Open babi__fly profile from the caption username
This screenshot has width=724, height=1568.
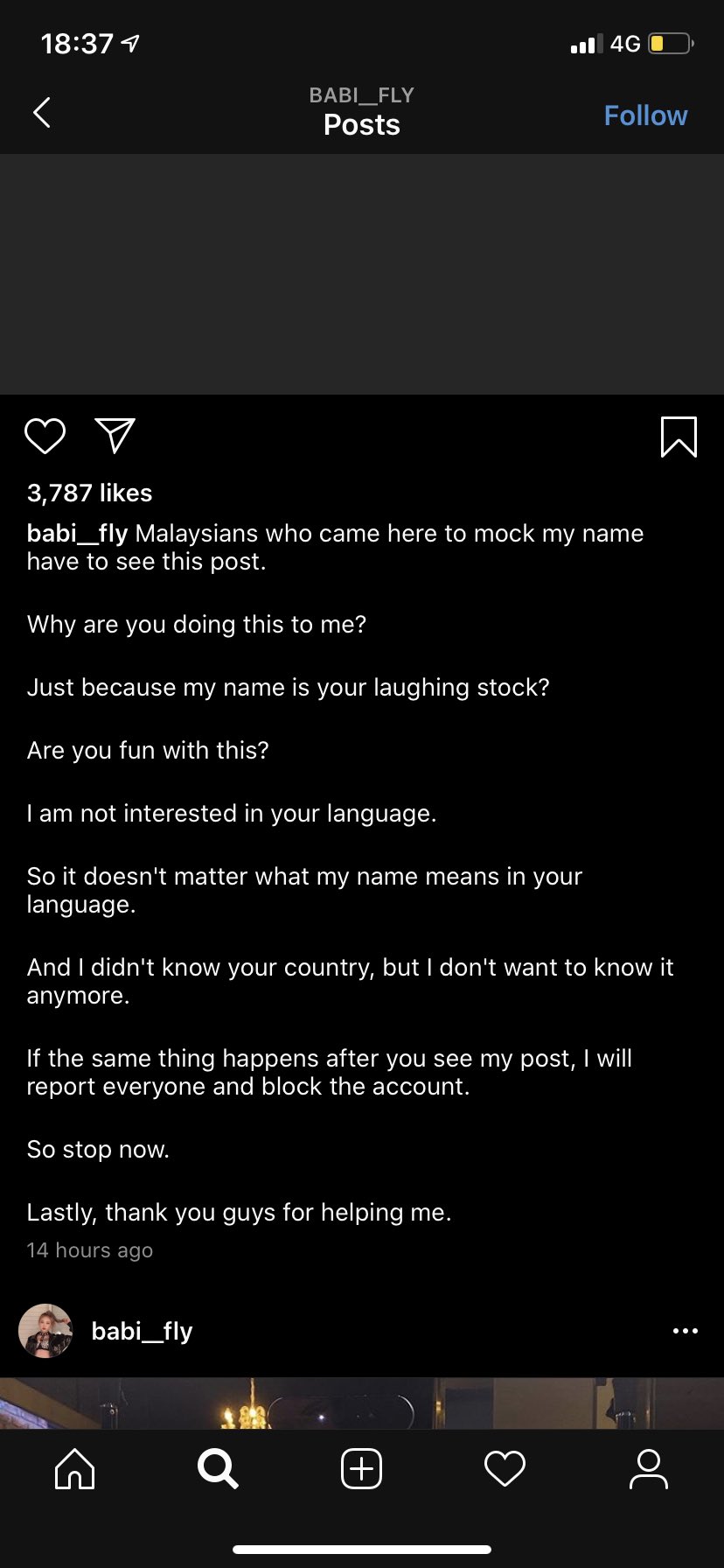click(x=77, y=534)
